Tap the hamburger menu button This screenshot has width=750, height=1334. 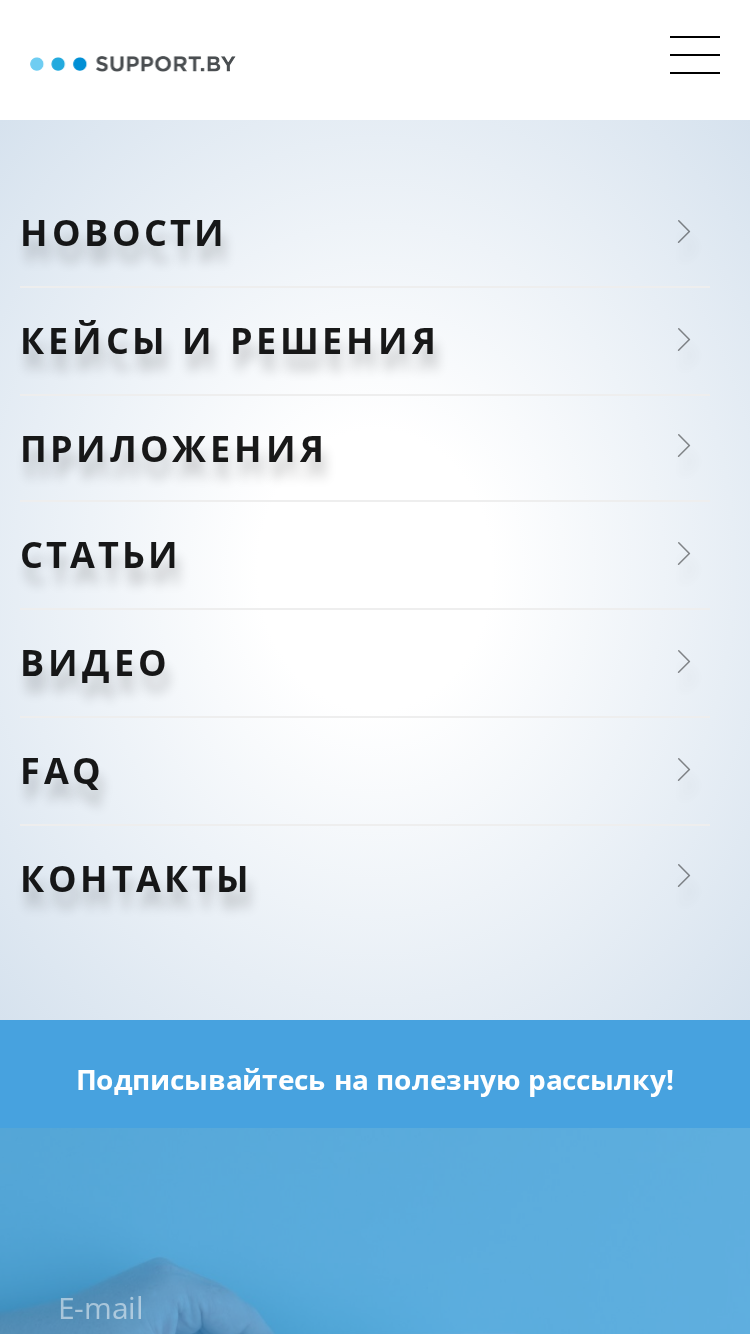pos(695,56)
